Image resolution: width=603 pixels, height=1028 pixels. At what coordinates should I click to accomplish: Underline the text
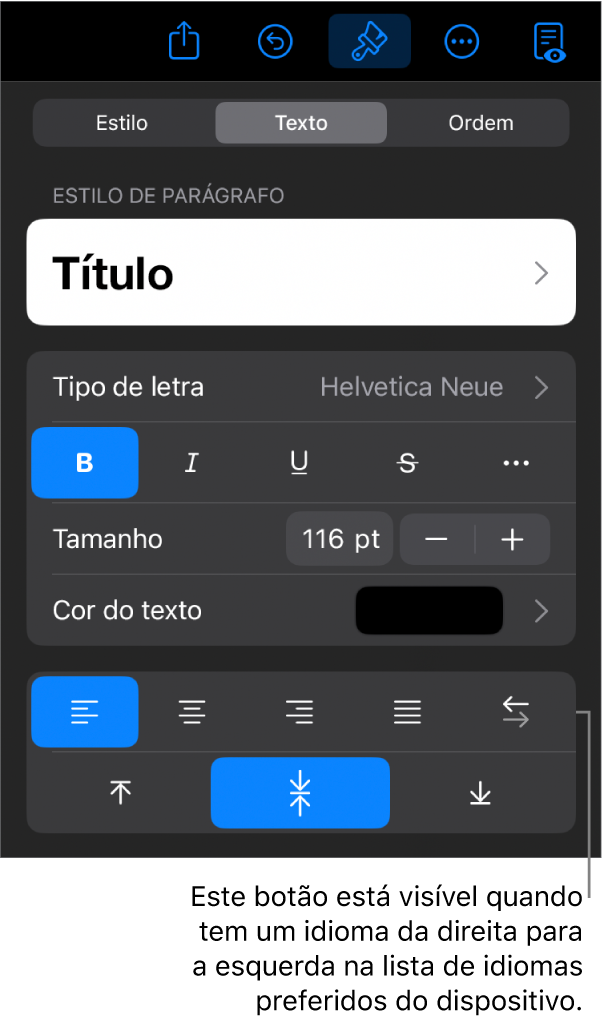(299, 463)
